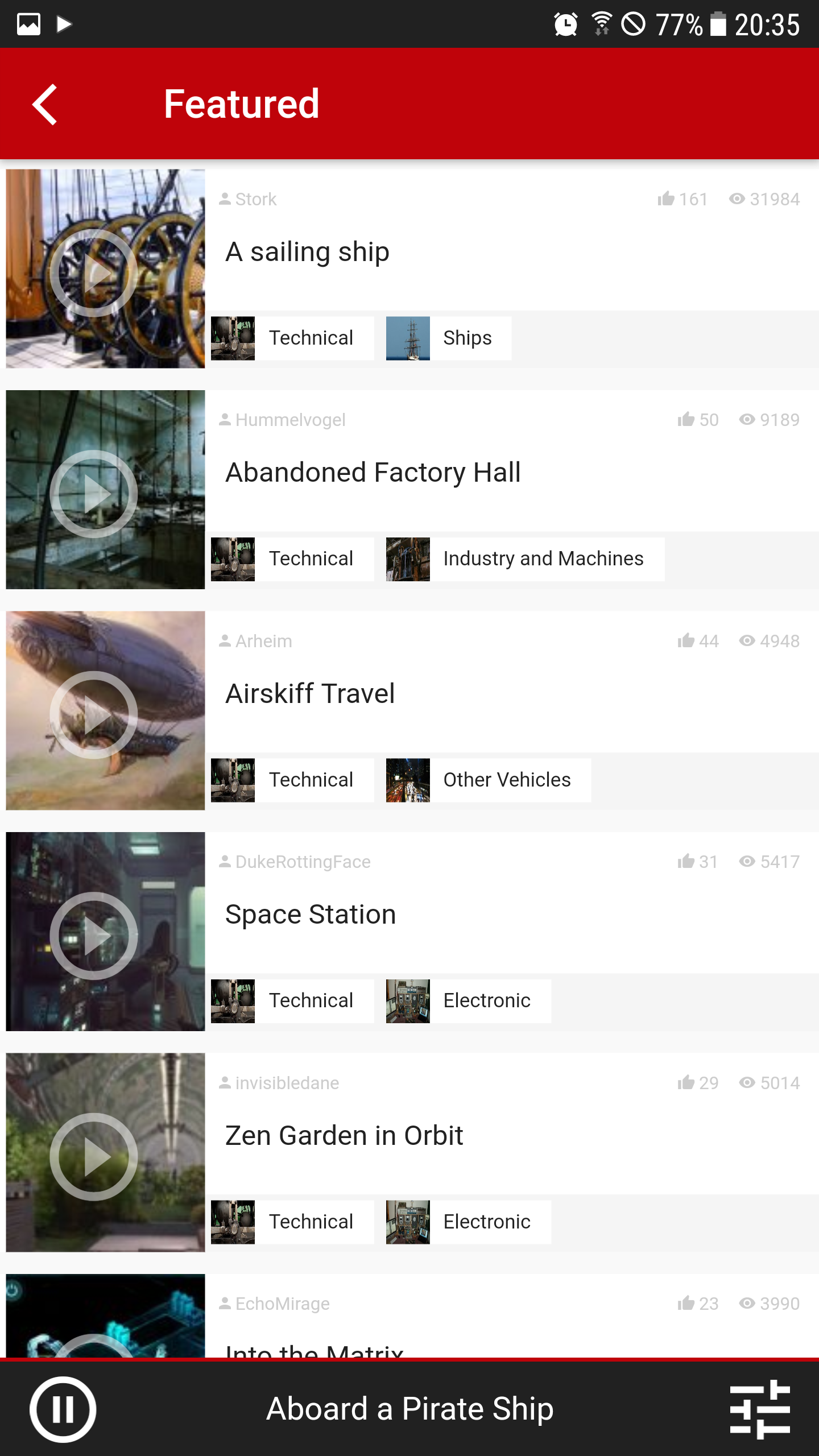Select the Industry and Machines chip
Viewport: 819px width, 1456px height.
[525, 559]
